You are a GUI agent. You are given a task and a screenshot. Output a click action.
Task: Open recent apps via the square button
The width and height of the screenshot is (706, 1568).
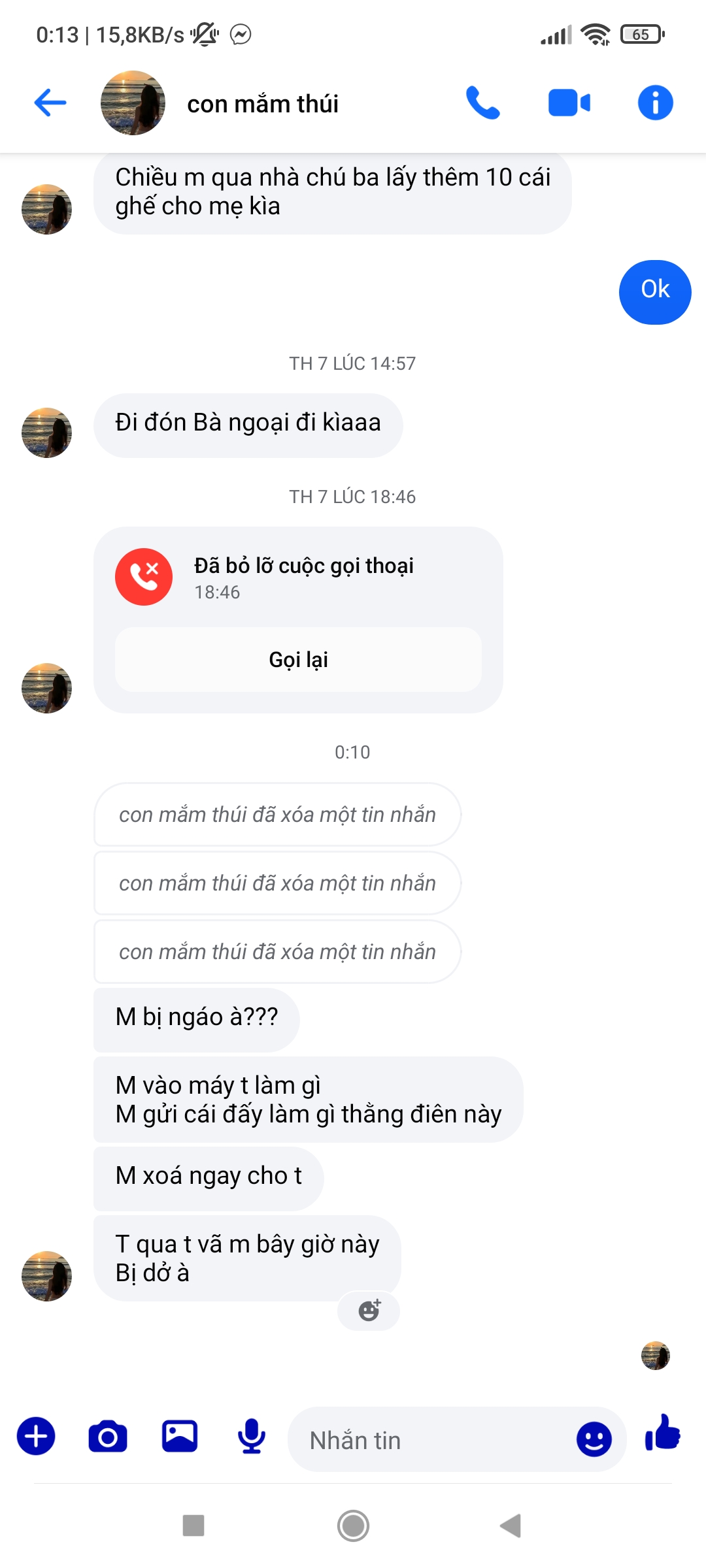click(193, 1526)
